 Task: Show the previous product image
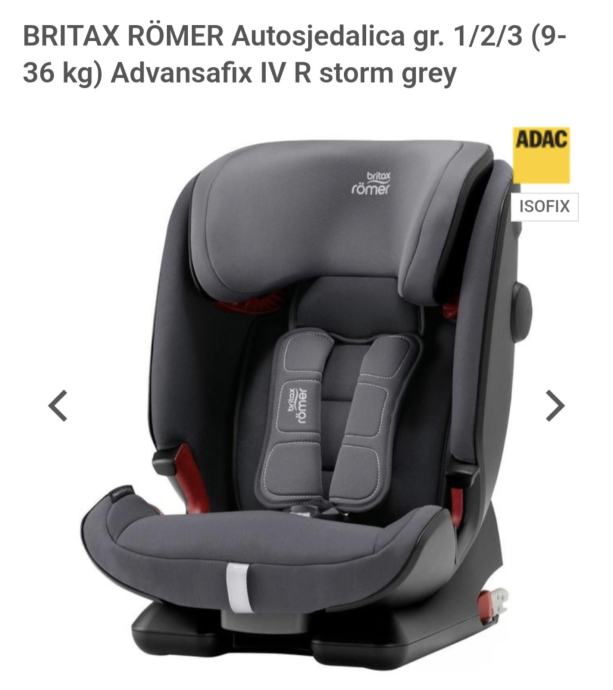[59, 405]
